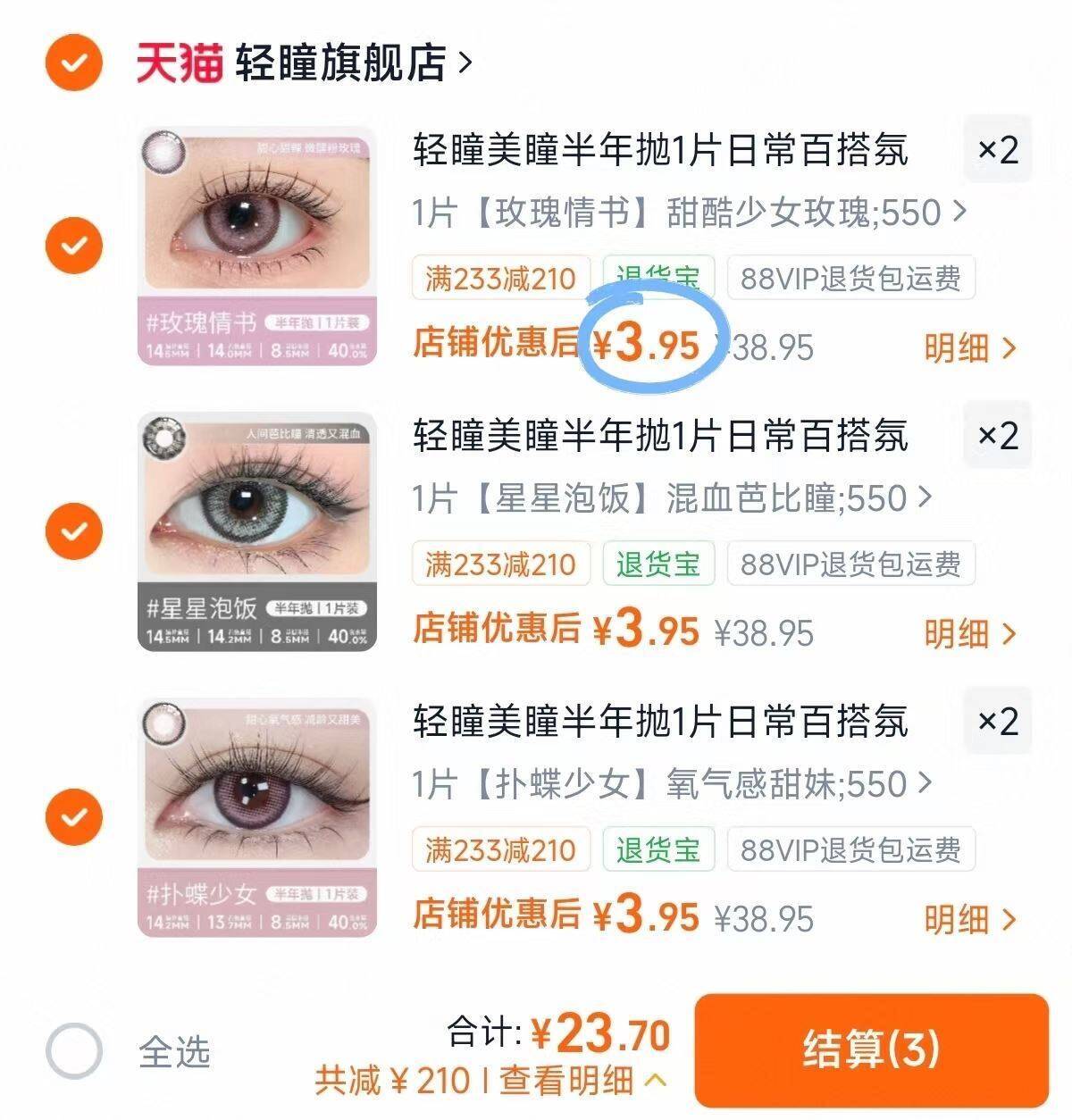1072x1120 pixels.
Task: Adjust the ×2 quantity for 扑蝶少女
Action: [998, 721]
